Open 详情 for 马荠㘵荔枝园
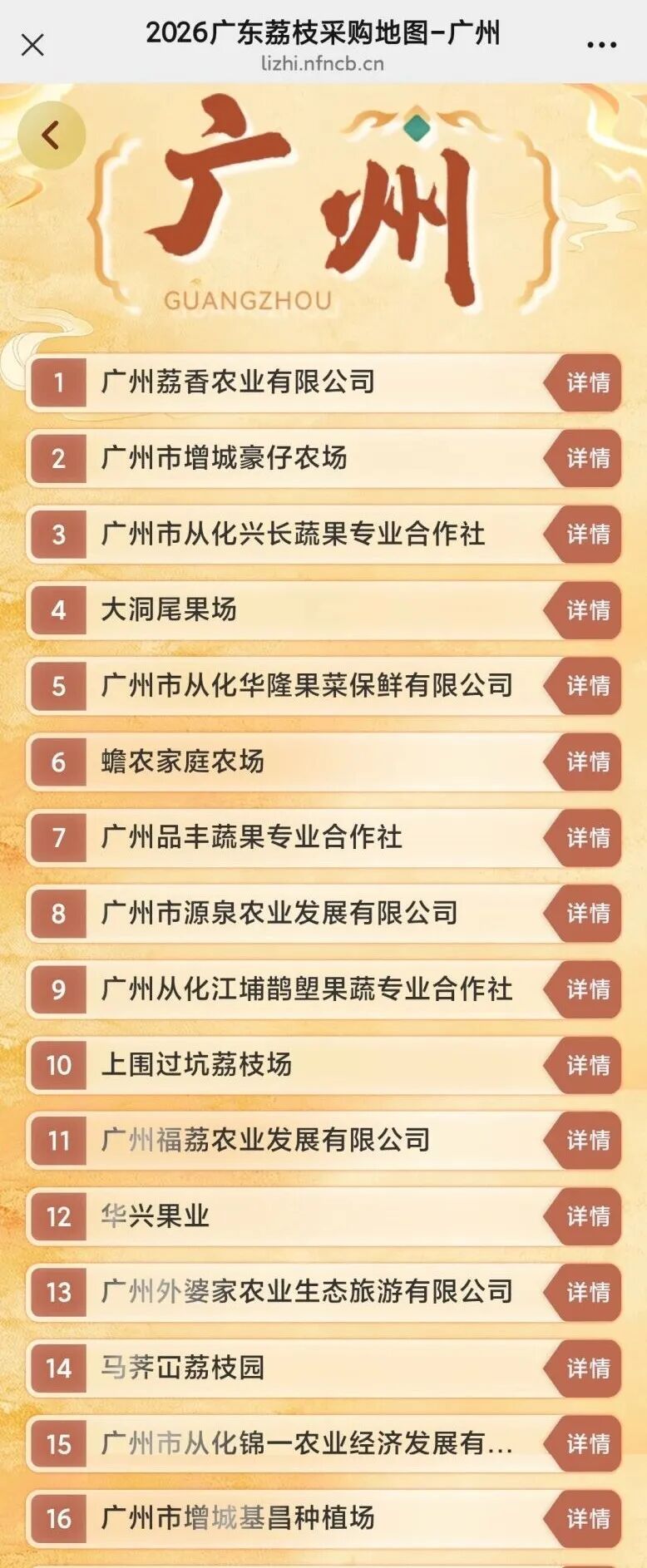Image resolution: width=647 pixels, height=1568 pixels. [x=583, y=1368]
